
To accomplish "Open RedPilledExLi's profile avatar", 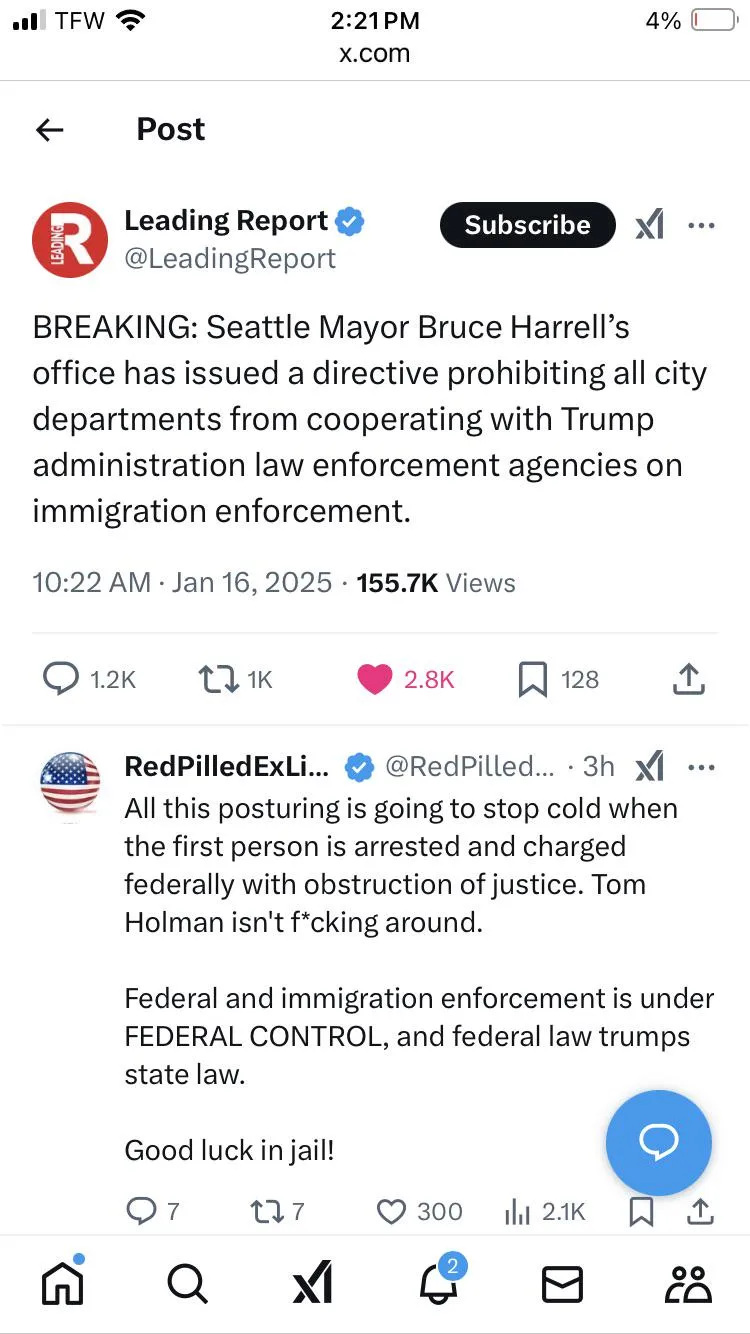I will pos(69,782).
